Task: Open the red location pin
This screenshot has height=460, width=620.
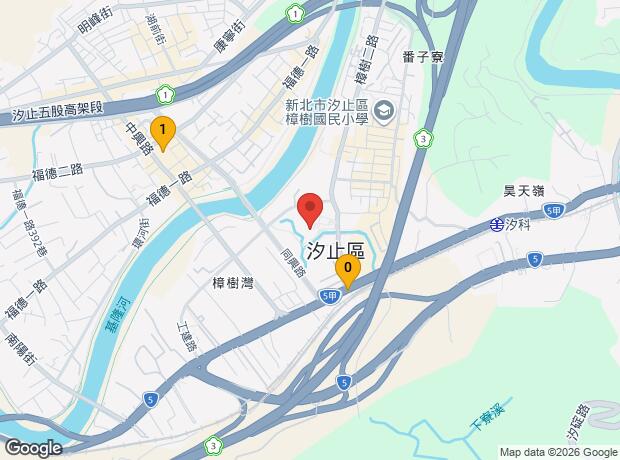Action: 310,210
